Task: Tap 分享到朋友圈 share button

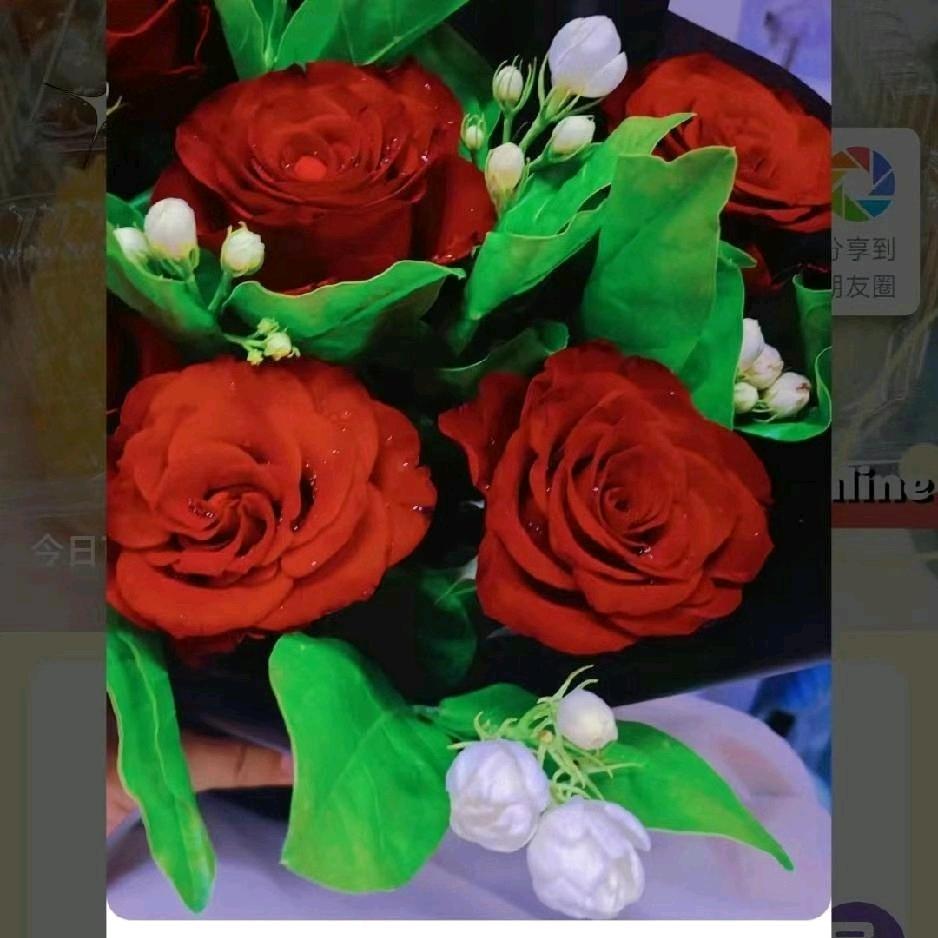Action: [874, 220]
